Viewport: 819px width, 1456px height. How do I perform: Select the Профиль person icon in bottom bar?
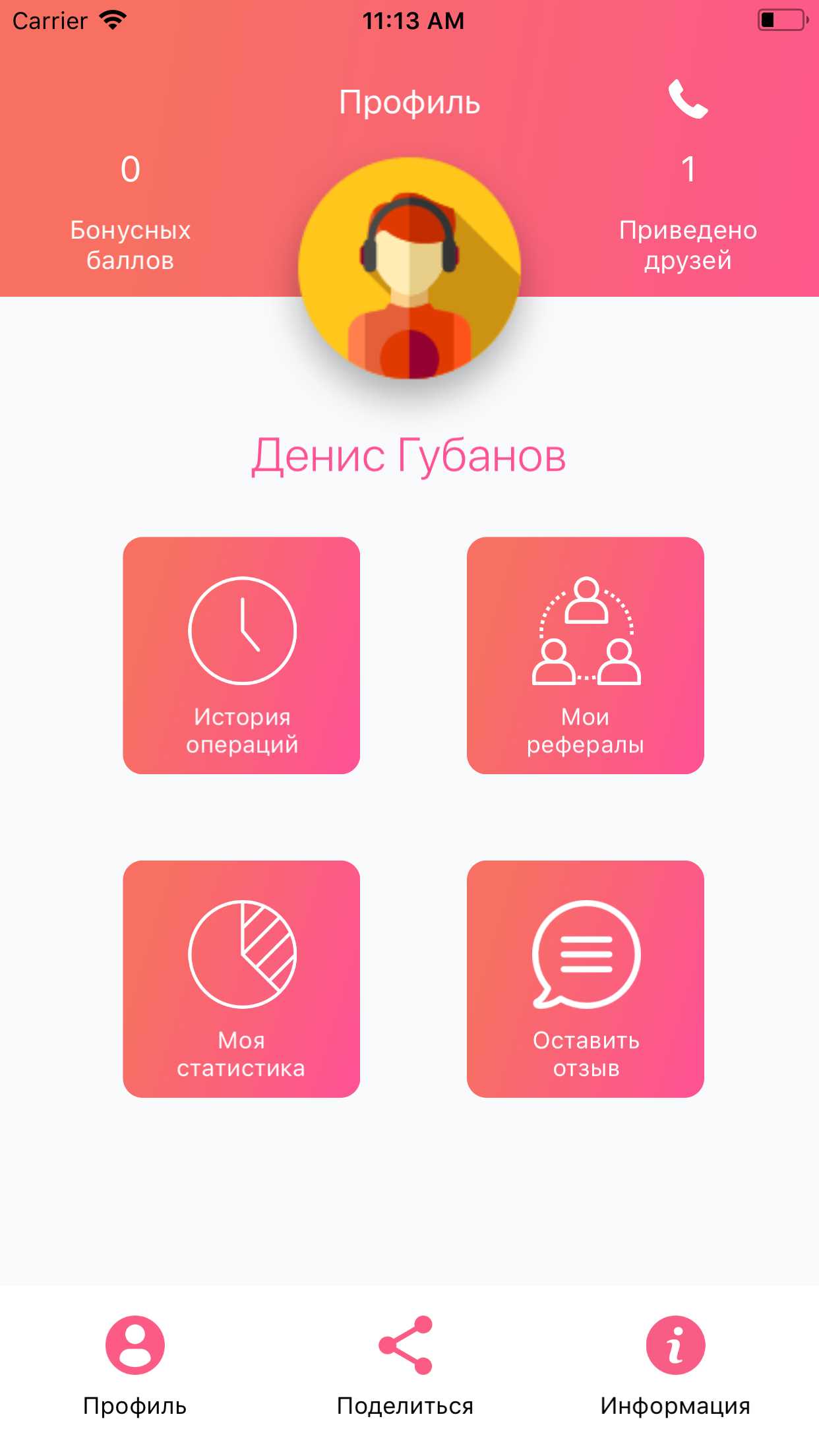coord(135,1345)
